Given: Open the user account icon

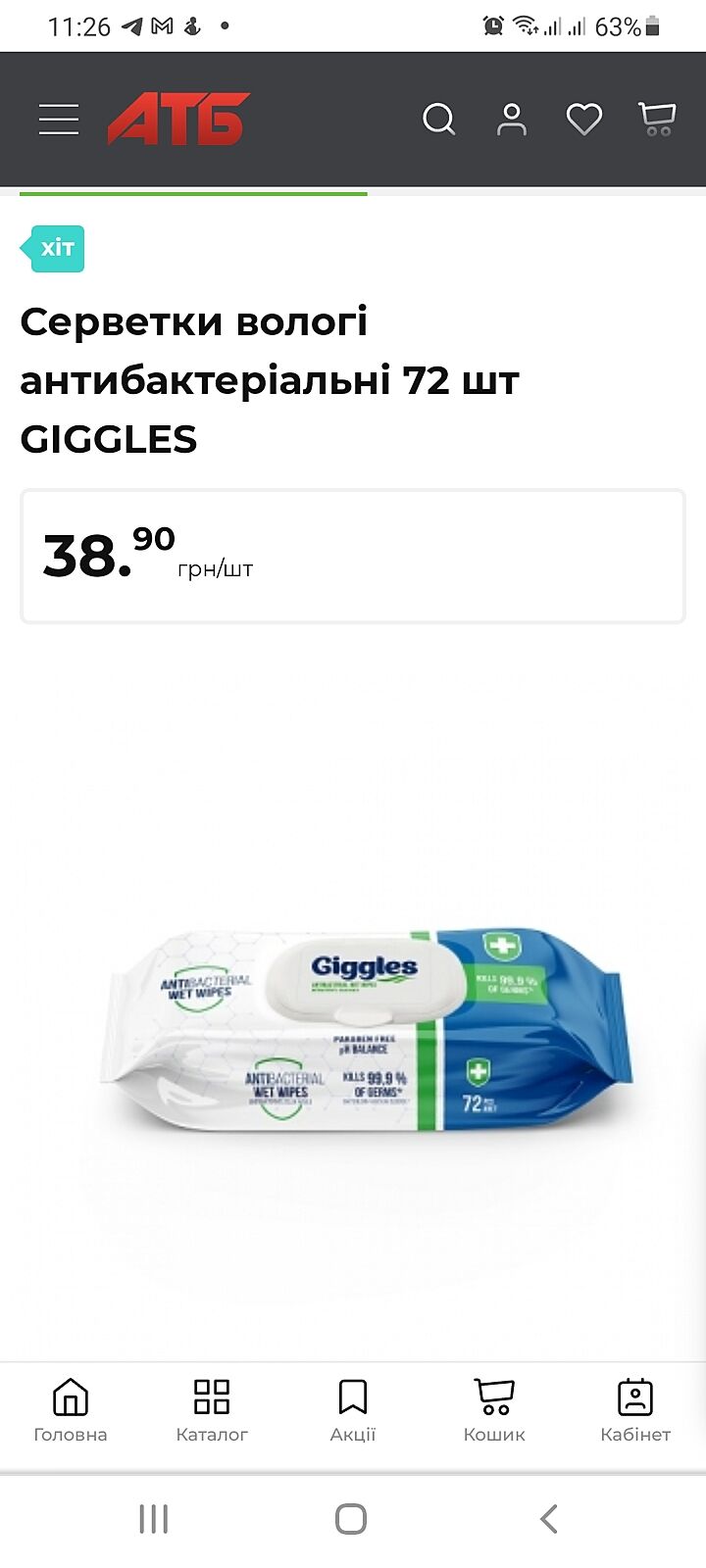Looking at the screenshot, I should 511,120.
